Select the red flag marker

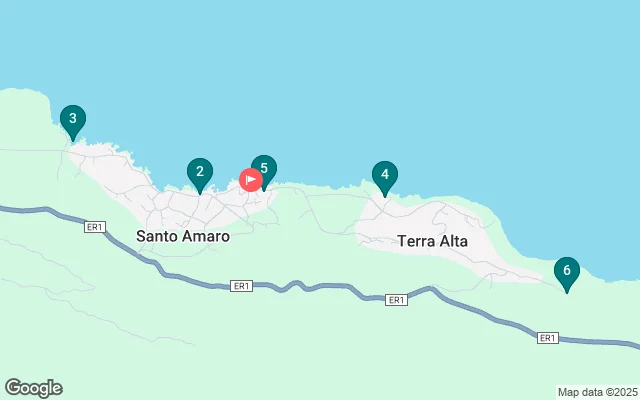point(250,180)
